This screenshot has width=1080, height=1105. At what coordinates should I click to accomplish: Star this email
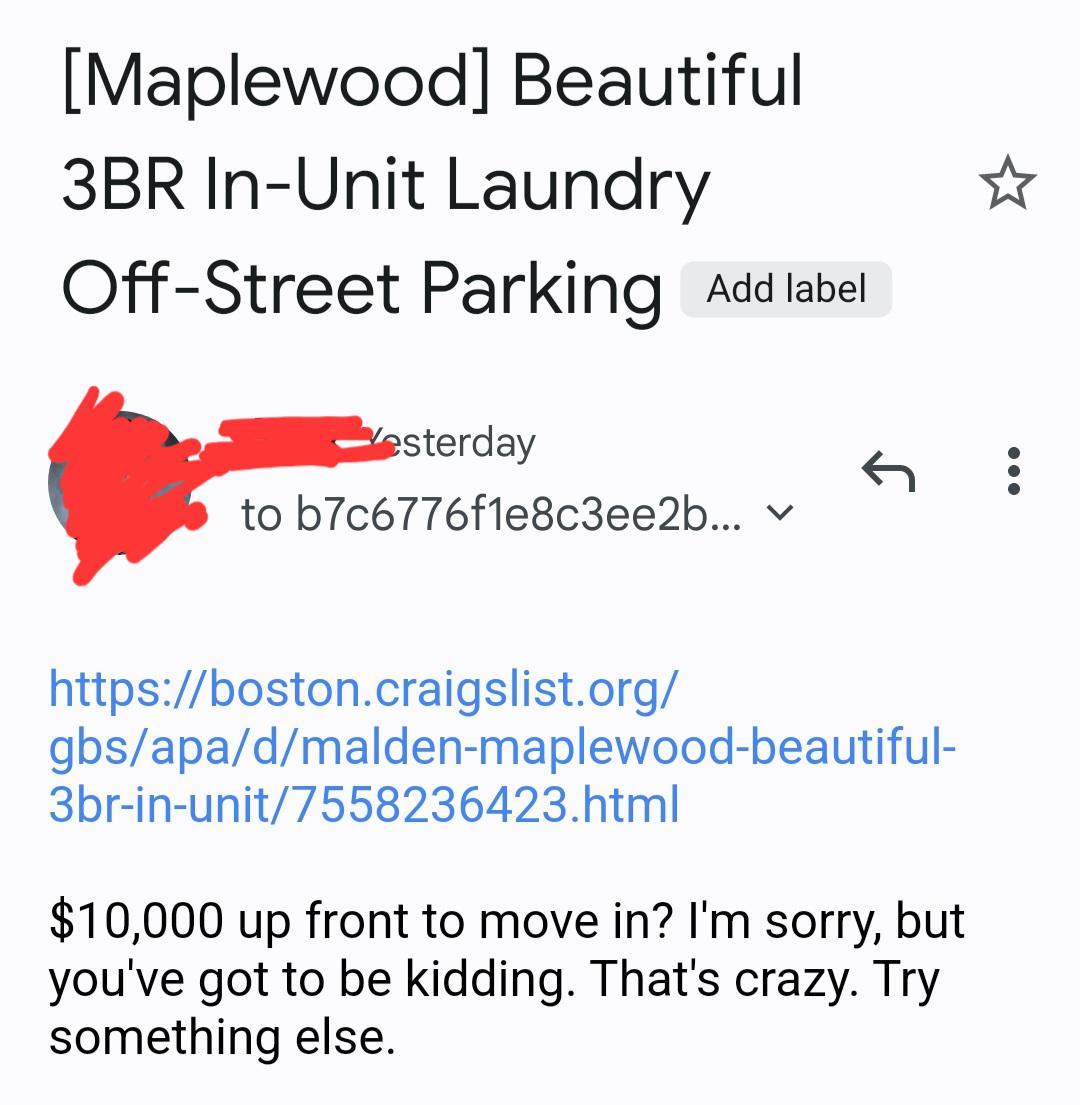click(1007, 184)
